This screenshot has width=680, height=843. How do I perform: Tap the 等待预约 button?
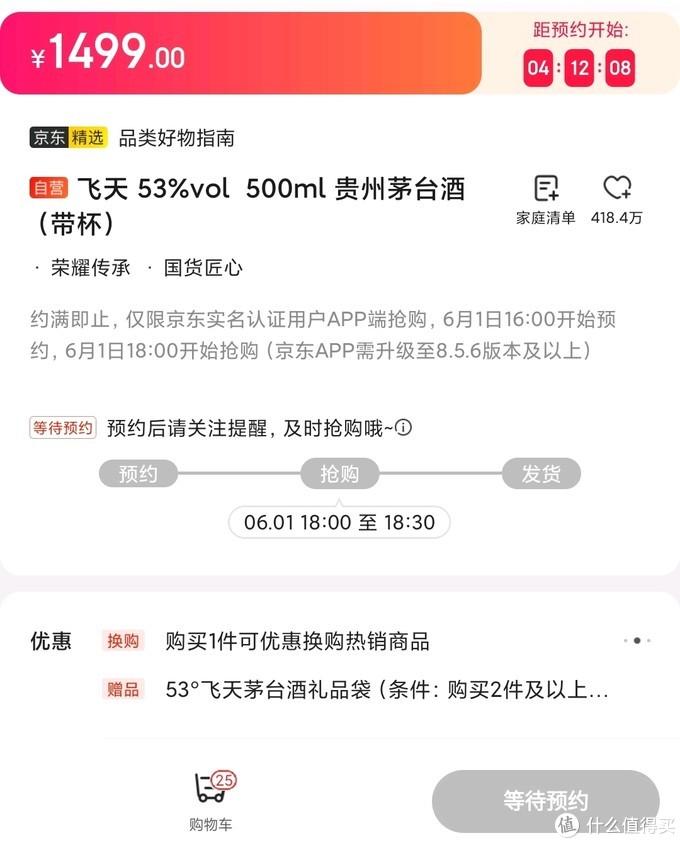546,801
